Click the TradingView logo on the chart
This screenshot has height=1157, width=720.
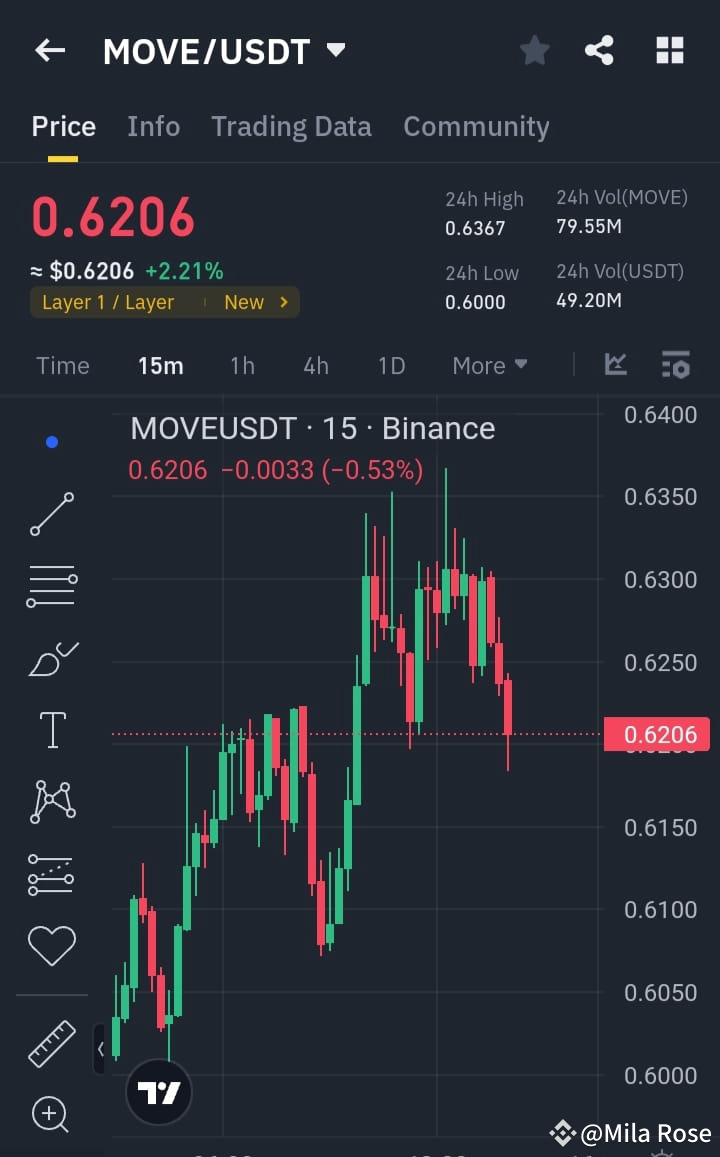coord(158,1092)
